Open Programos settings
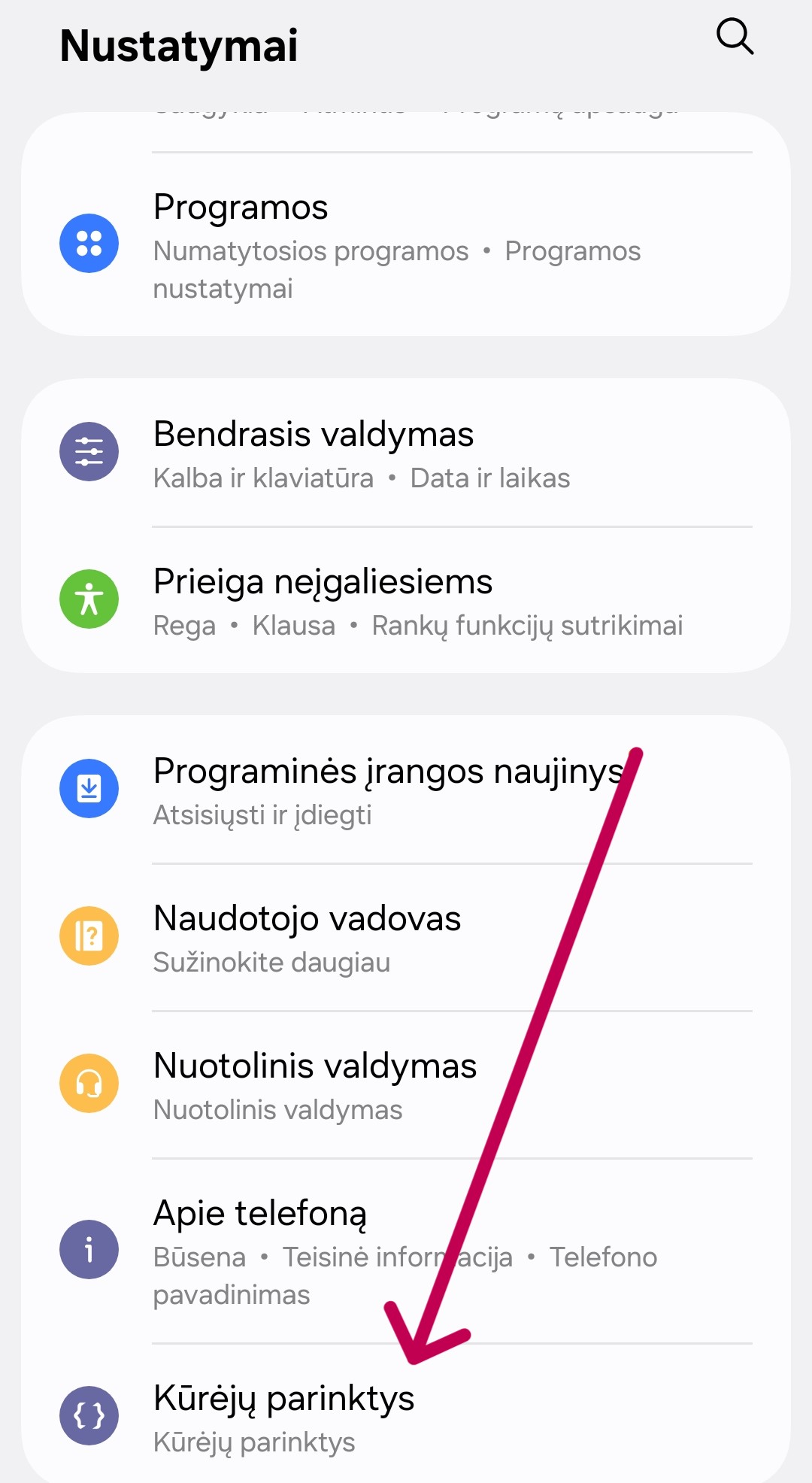812x1483 pixels. 406,244
